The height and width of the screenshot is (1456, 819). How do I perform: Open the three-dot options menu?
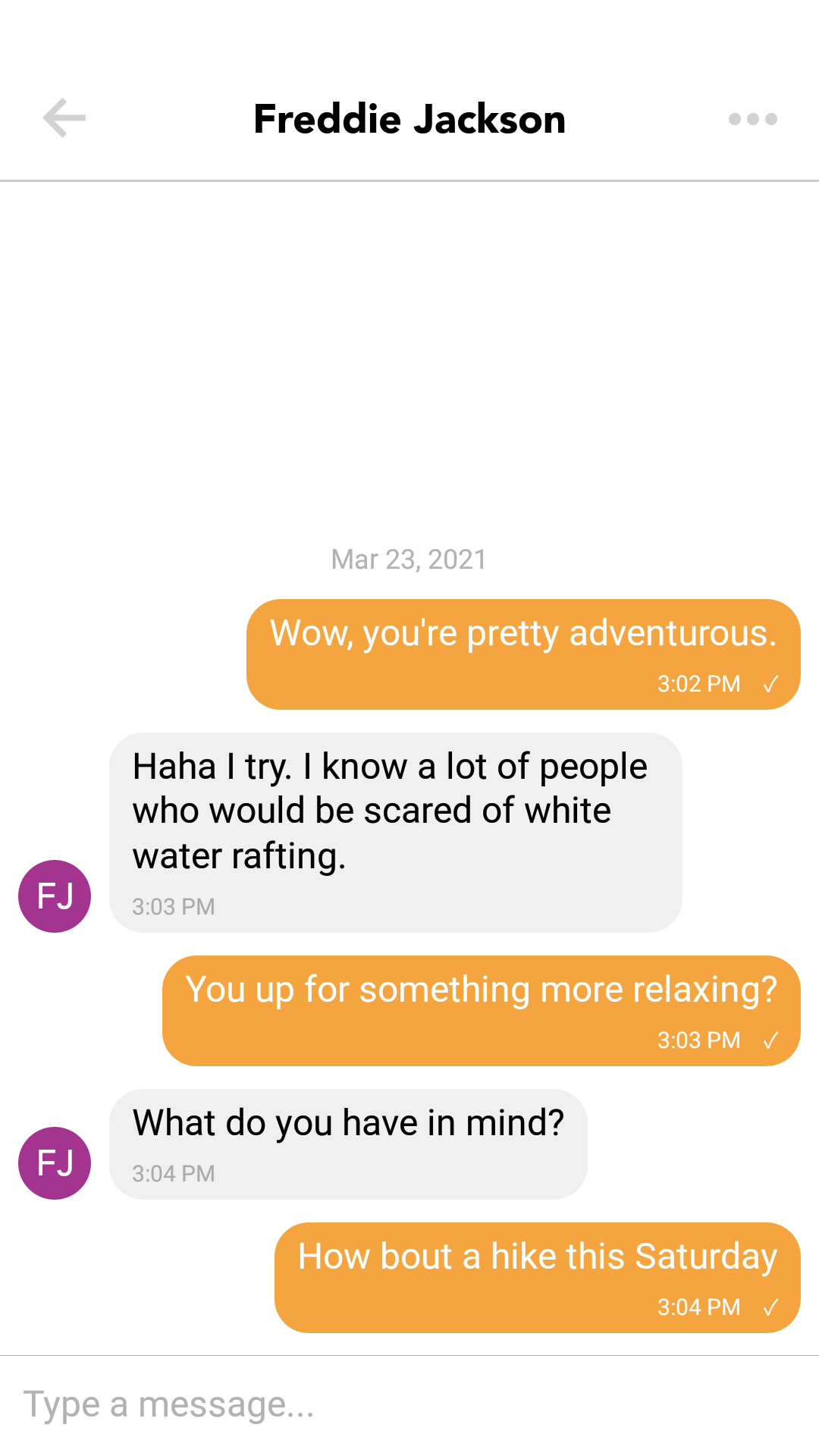(752, 119)
